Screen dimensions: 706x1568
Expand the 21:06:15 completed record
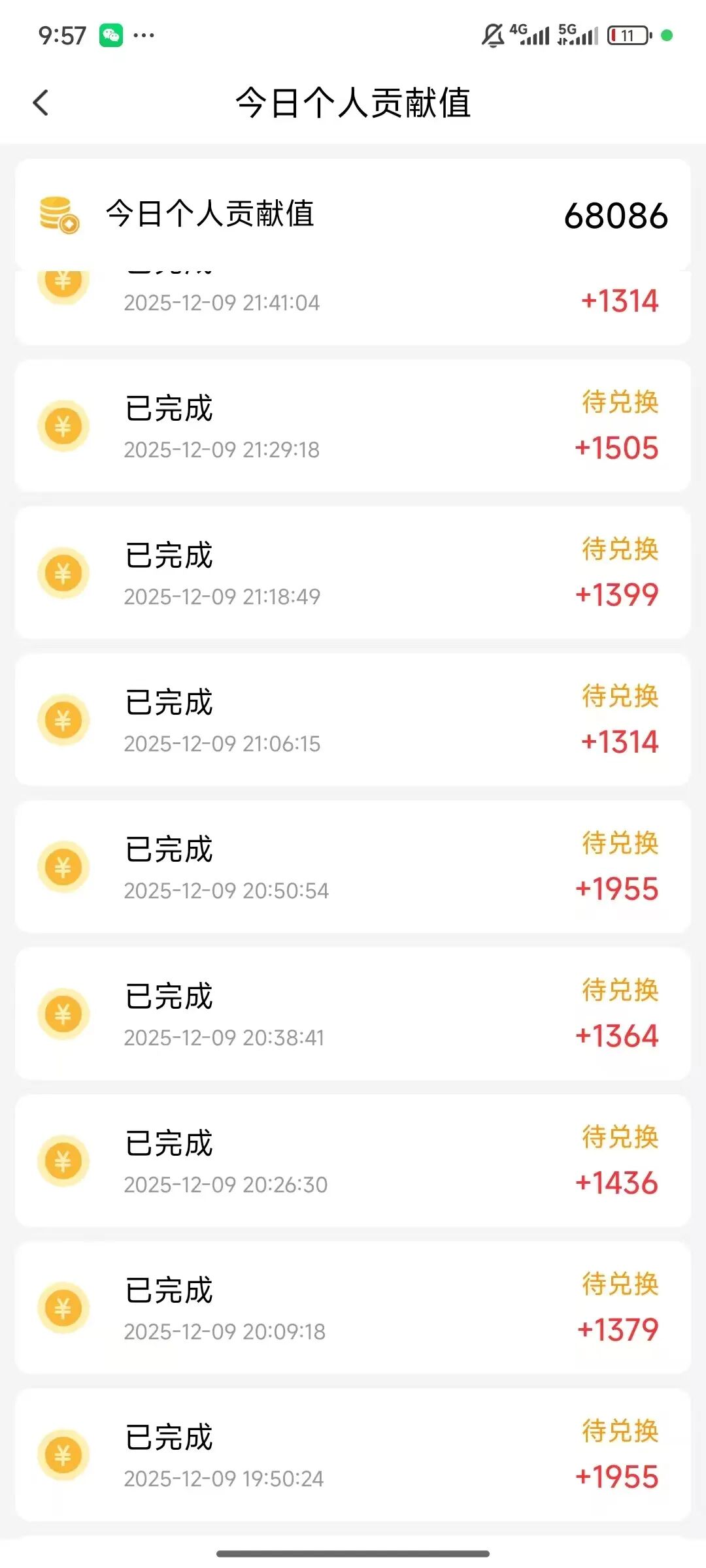353,719
